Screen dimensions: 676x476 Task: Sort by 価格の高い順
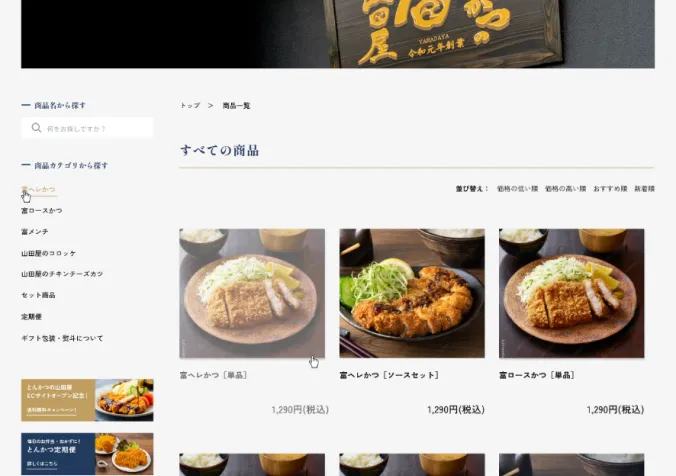(x=565, y=188)
